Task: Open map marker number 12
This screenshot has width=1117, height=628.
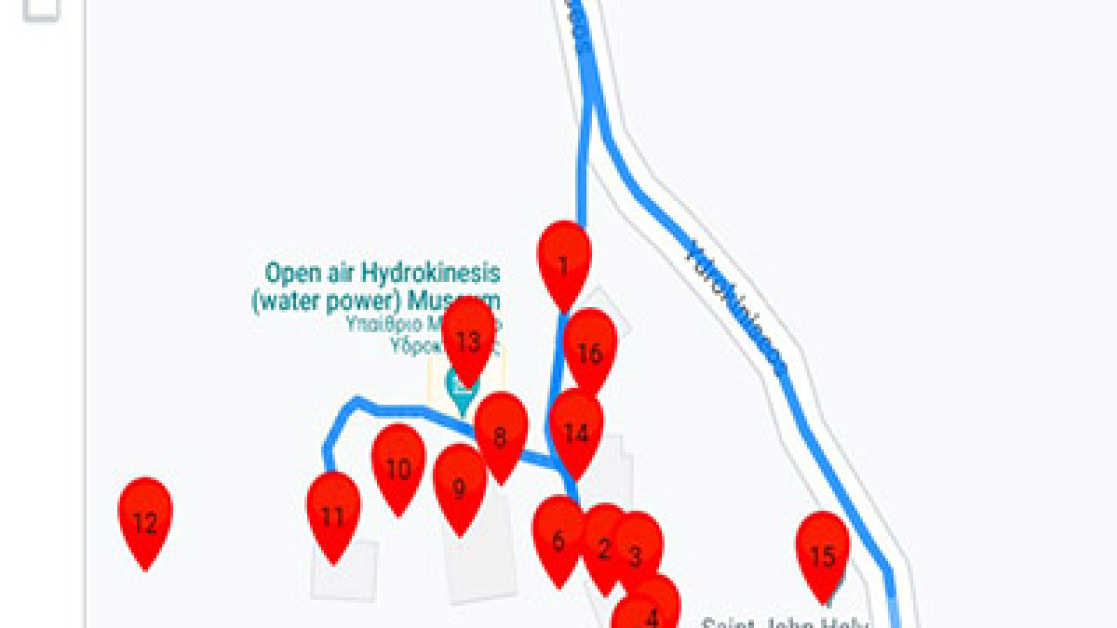Action: [x=145, y=519]
